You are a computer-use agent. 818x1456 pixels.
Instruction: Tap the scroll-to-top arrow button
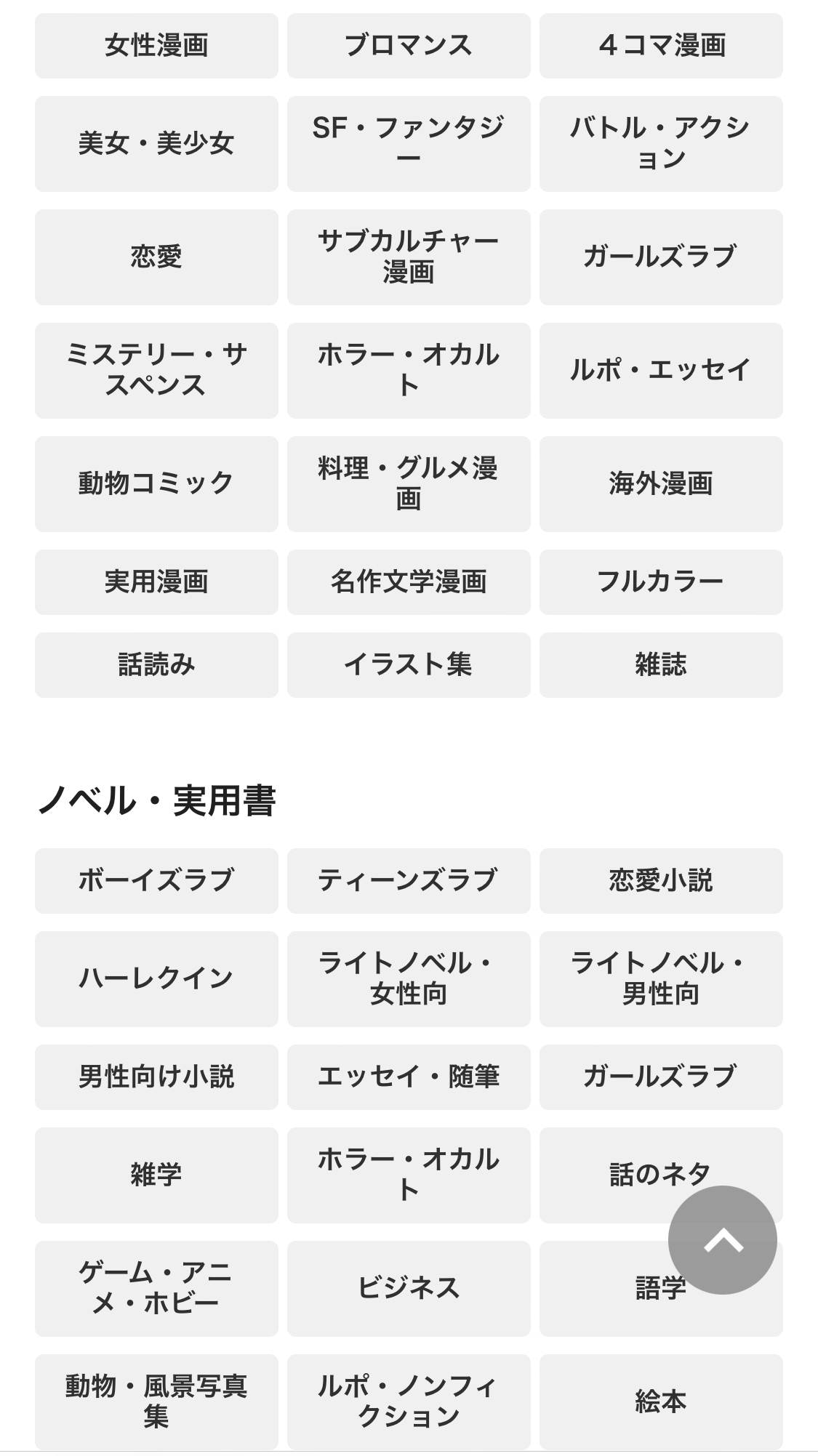722,1239
